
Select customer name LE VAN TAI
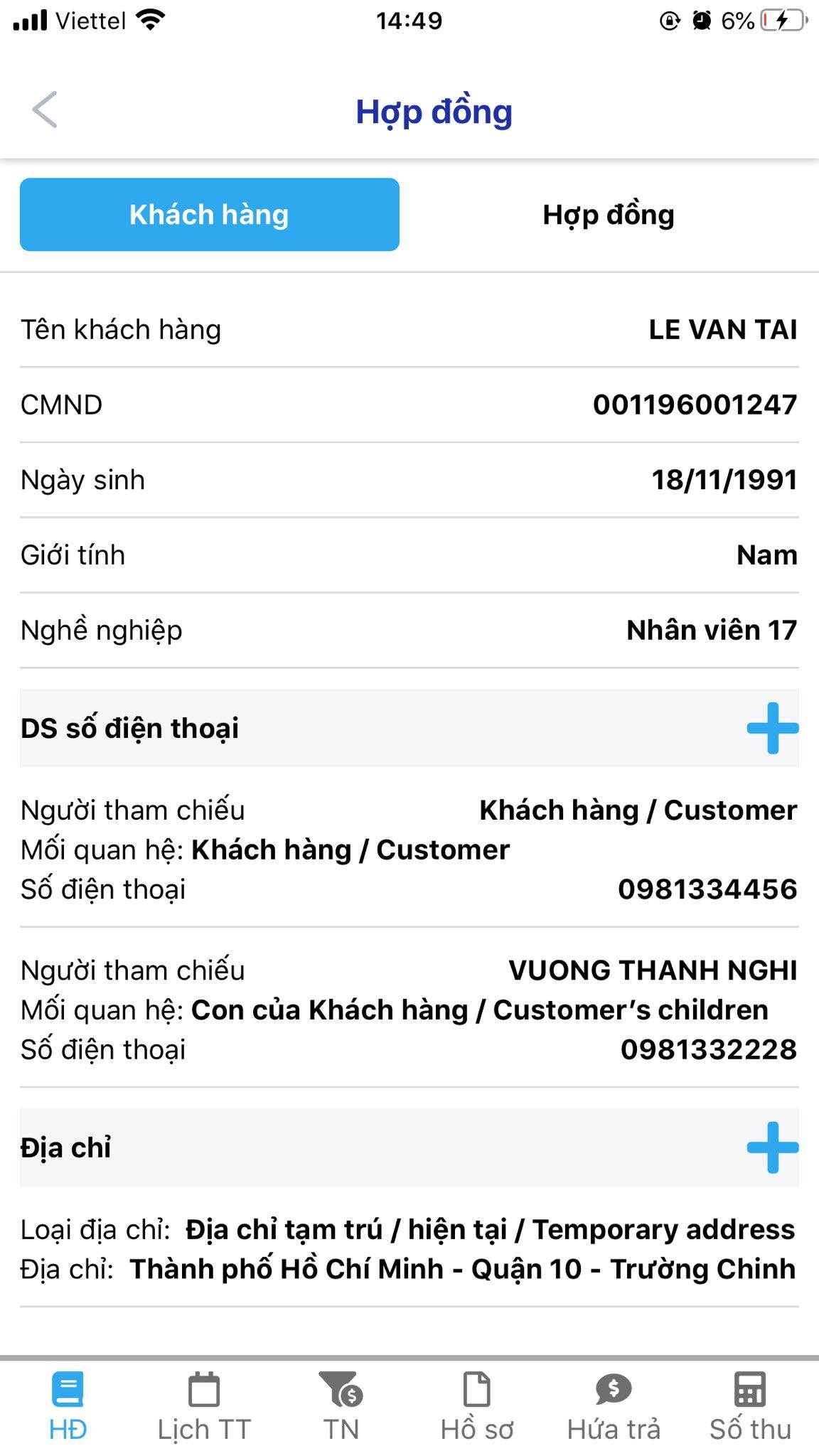point(720,329)
